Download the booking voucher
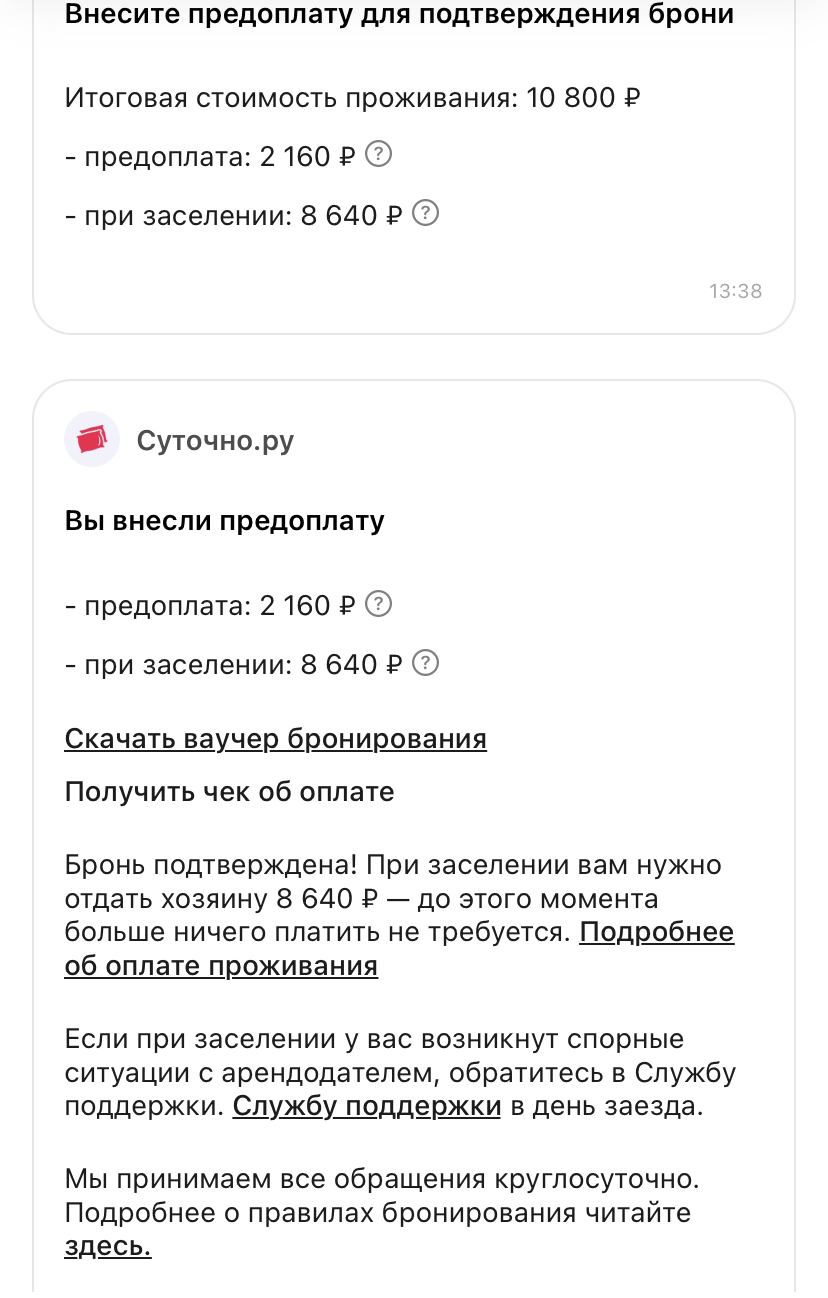Viewport: 828px width, 1298px height. point(275,739)
